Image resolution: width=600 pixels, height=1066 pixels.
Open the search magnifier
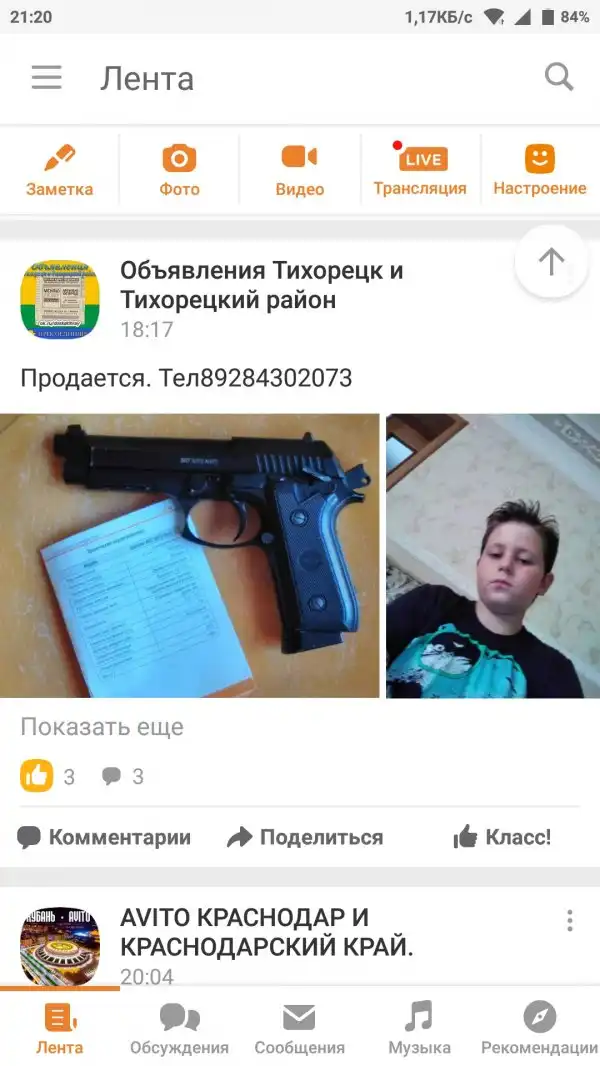pyautogui.click(x=558, y=77)
